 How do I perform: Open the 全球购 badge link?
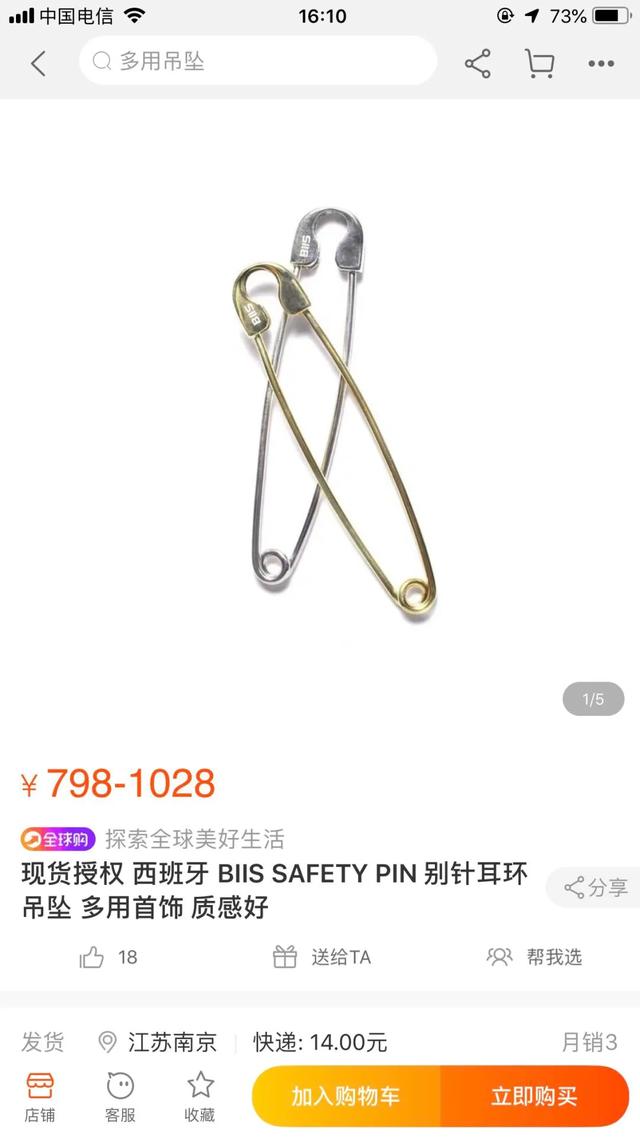pos(58,840)
